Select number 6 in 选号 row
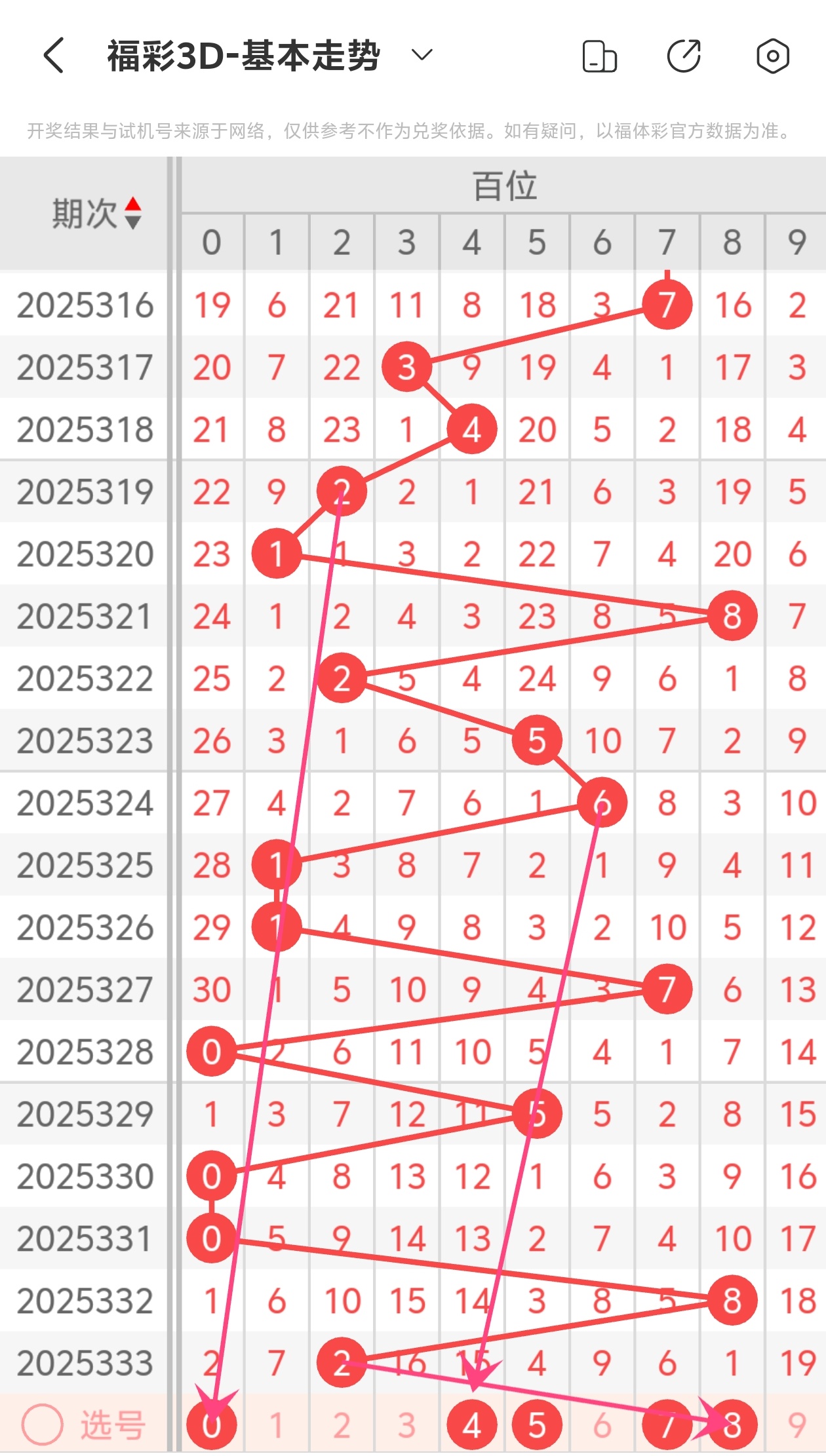 pyautogui.click(x=602, y=1425)
